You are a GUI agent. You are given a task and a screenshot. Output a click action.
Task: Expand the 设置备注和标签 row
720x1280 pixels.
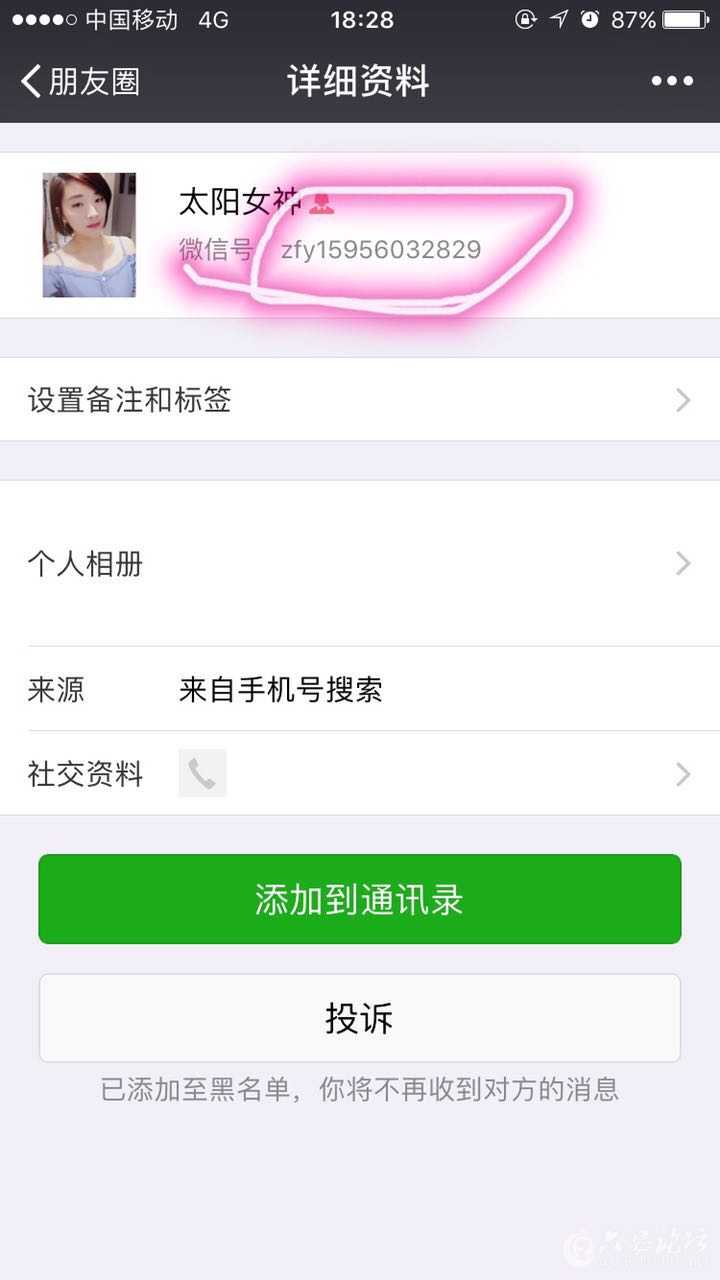[360, 399]
